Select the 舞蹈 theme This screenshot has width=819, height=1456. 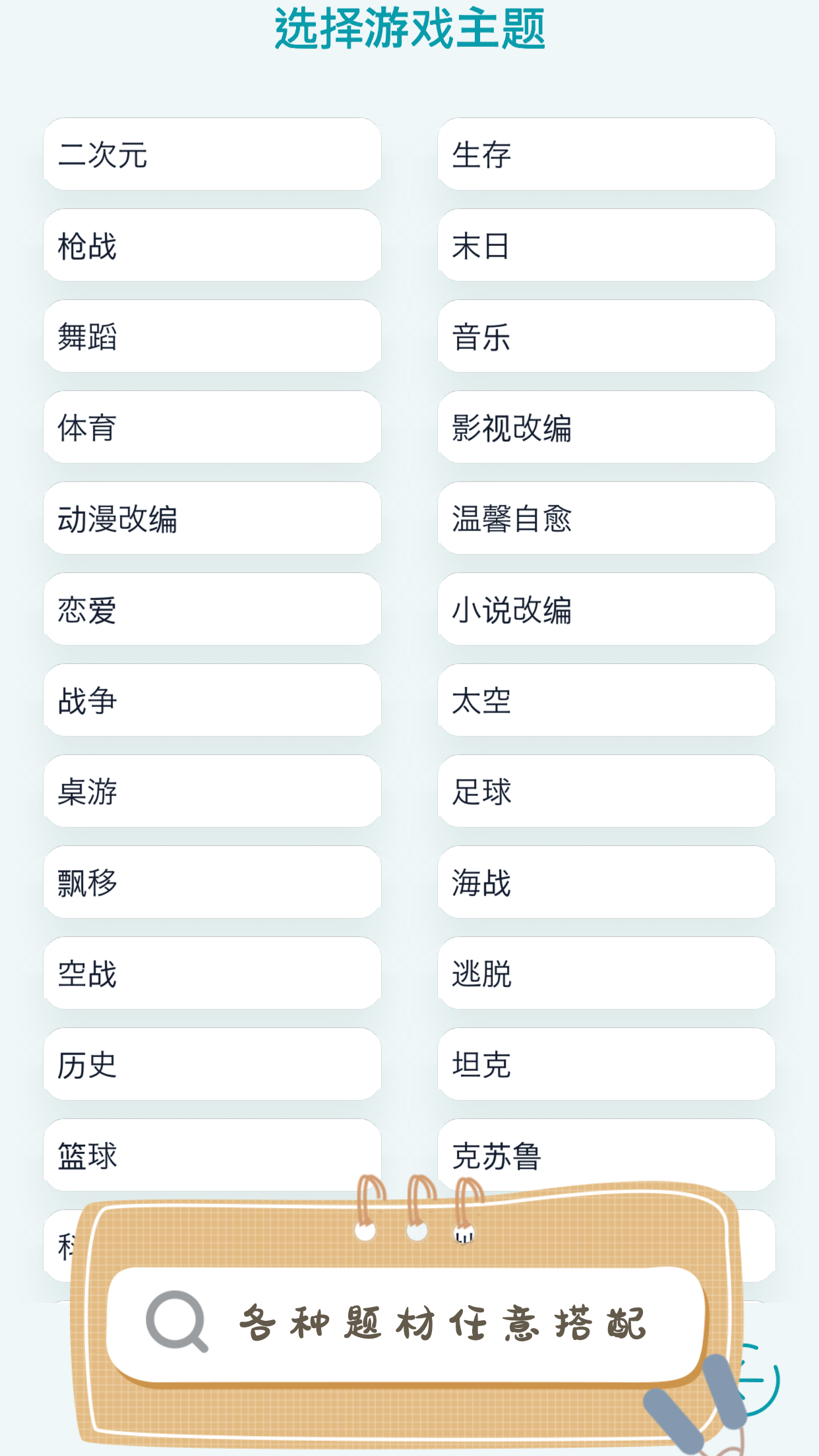pyautogui.click(x=211, y=335)
